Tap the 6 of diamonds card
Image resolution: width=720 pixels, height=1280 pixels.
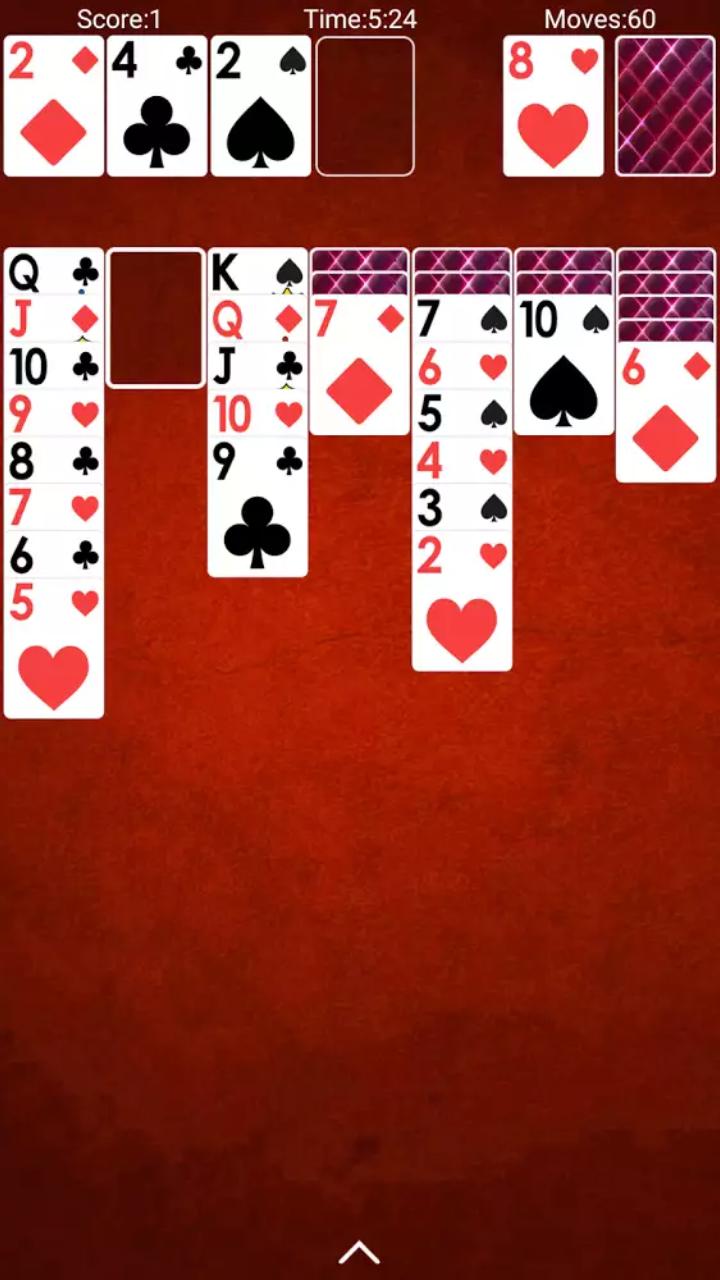(x=665, y=415)
